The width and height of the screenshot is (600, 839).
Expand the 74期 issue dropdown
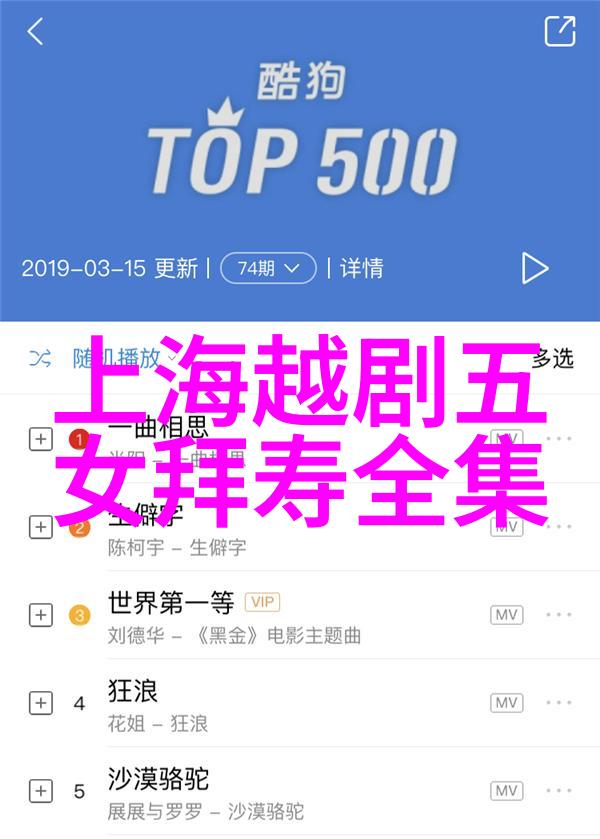click(268, 268)
